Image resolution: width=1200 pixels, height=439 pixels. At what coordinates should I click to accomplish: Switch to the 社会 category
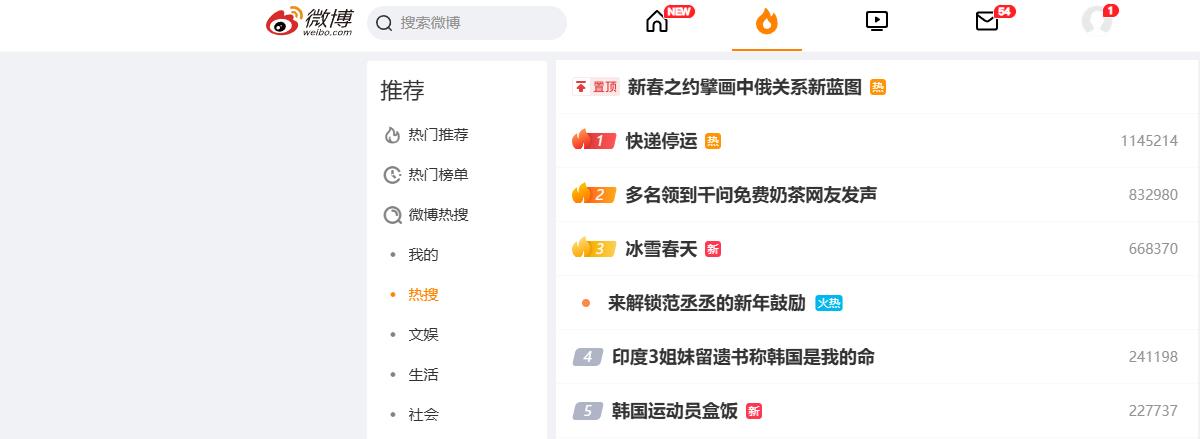coord(423,414)
